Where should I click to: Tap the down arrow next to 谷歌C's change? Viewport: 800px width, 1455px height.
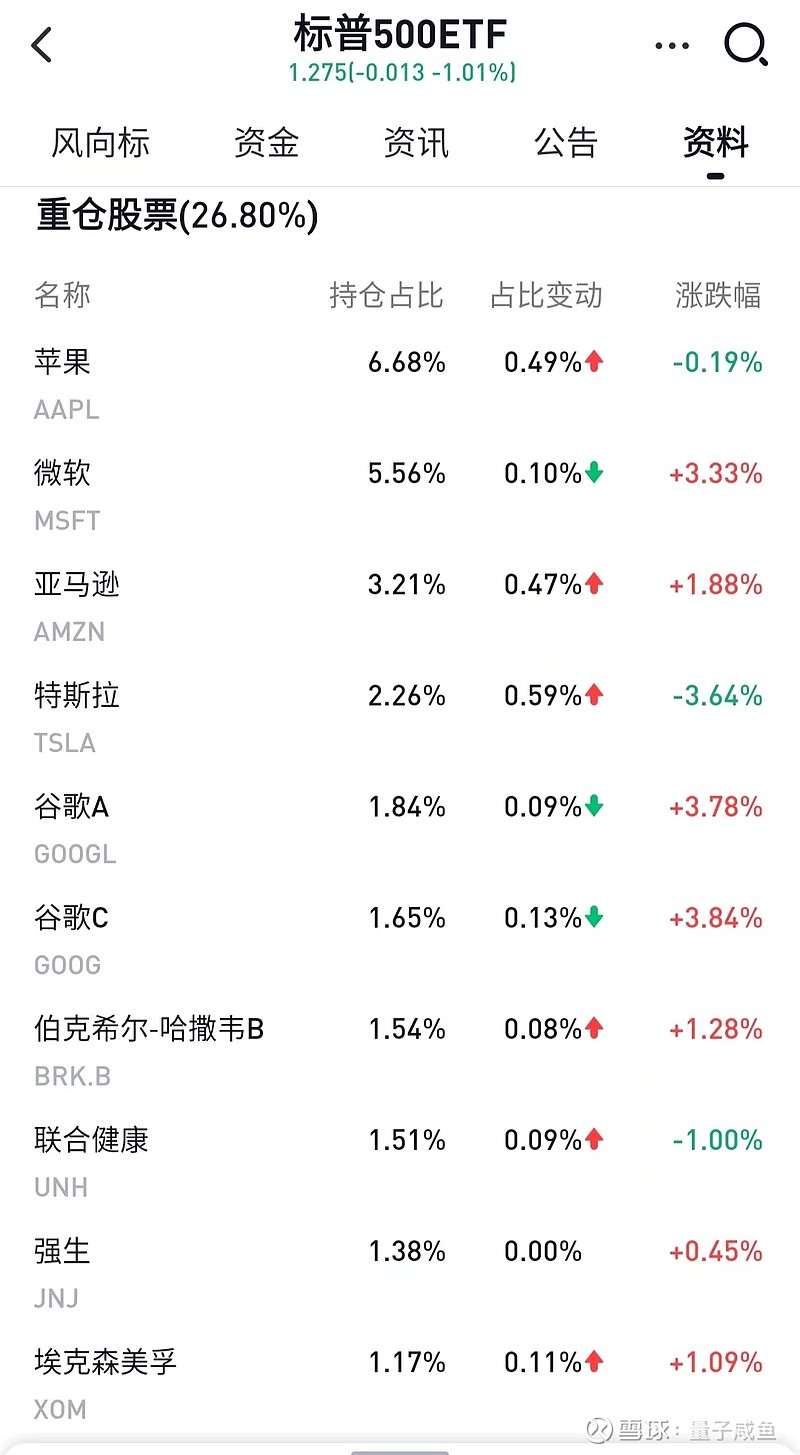click(594, 917)
